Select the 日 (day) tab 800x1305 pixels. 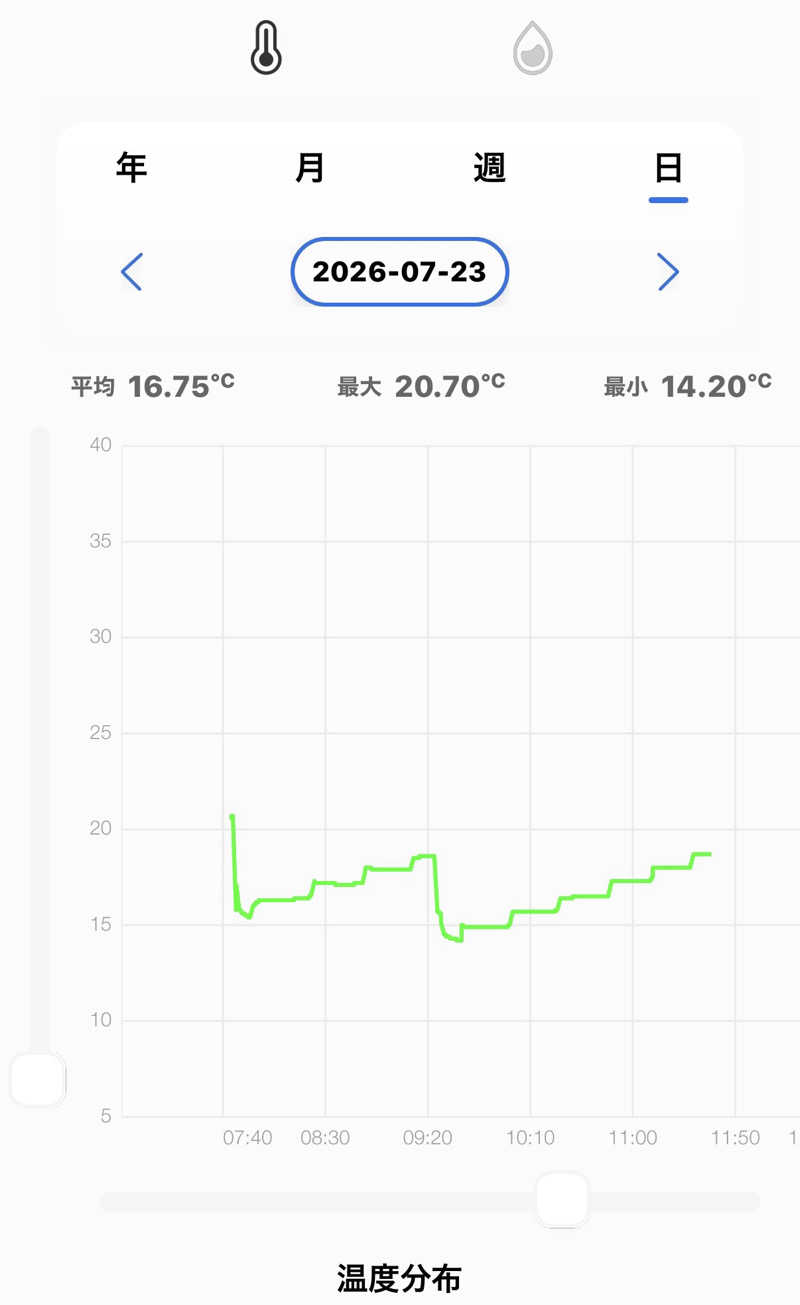point(668,168)
